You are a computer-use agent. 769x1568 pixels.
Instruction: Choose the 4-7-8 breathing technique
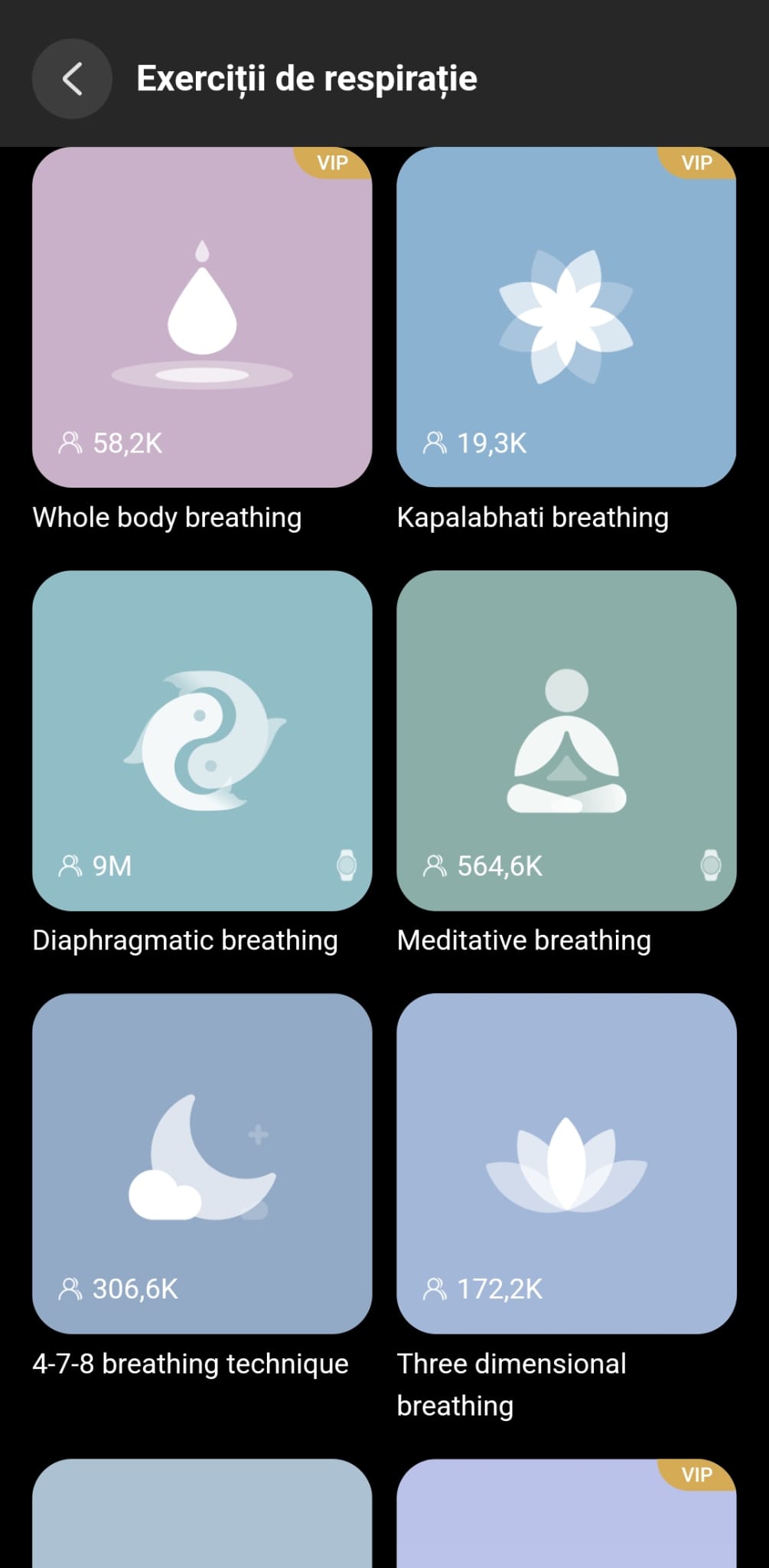202,1163
